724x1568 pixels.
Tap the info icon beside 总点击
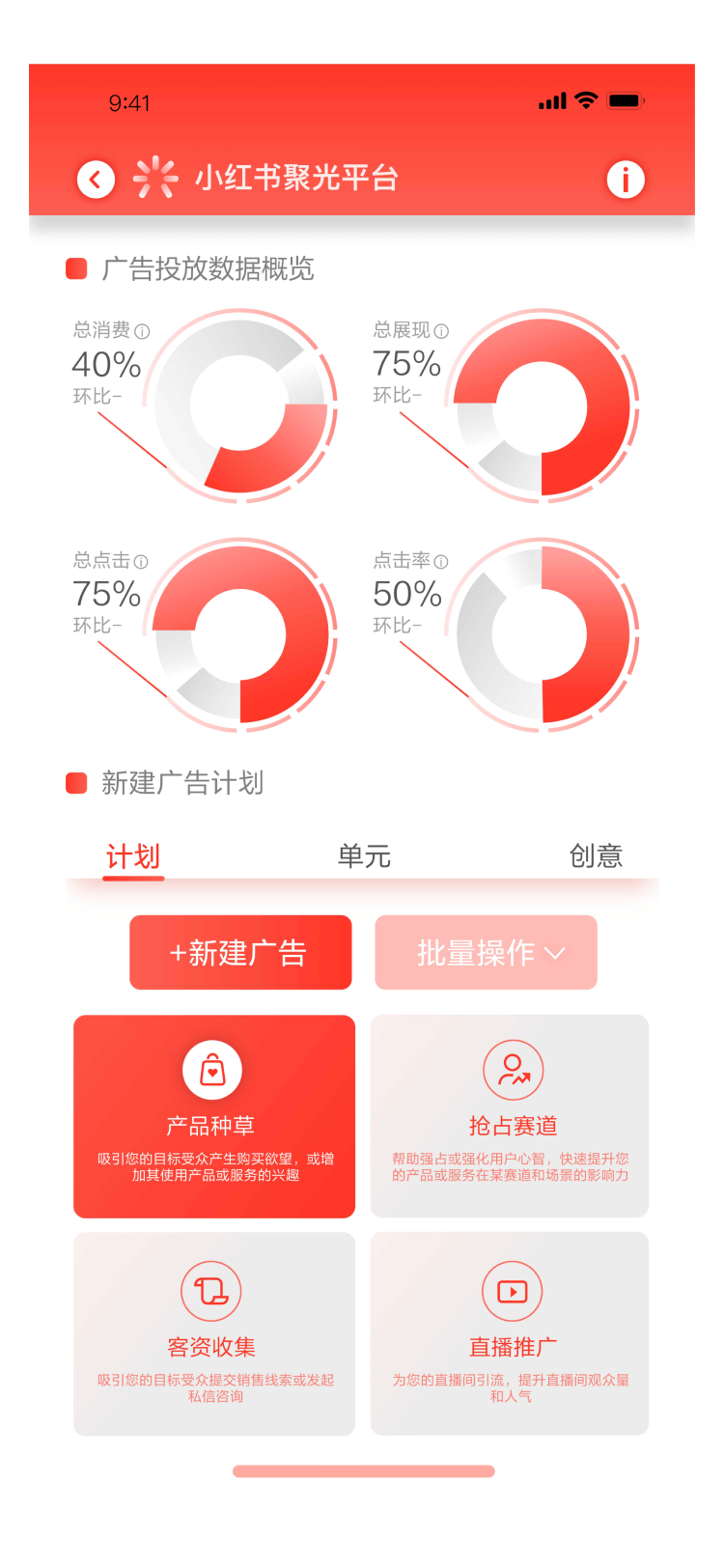(x=141, y=561)
